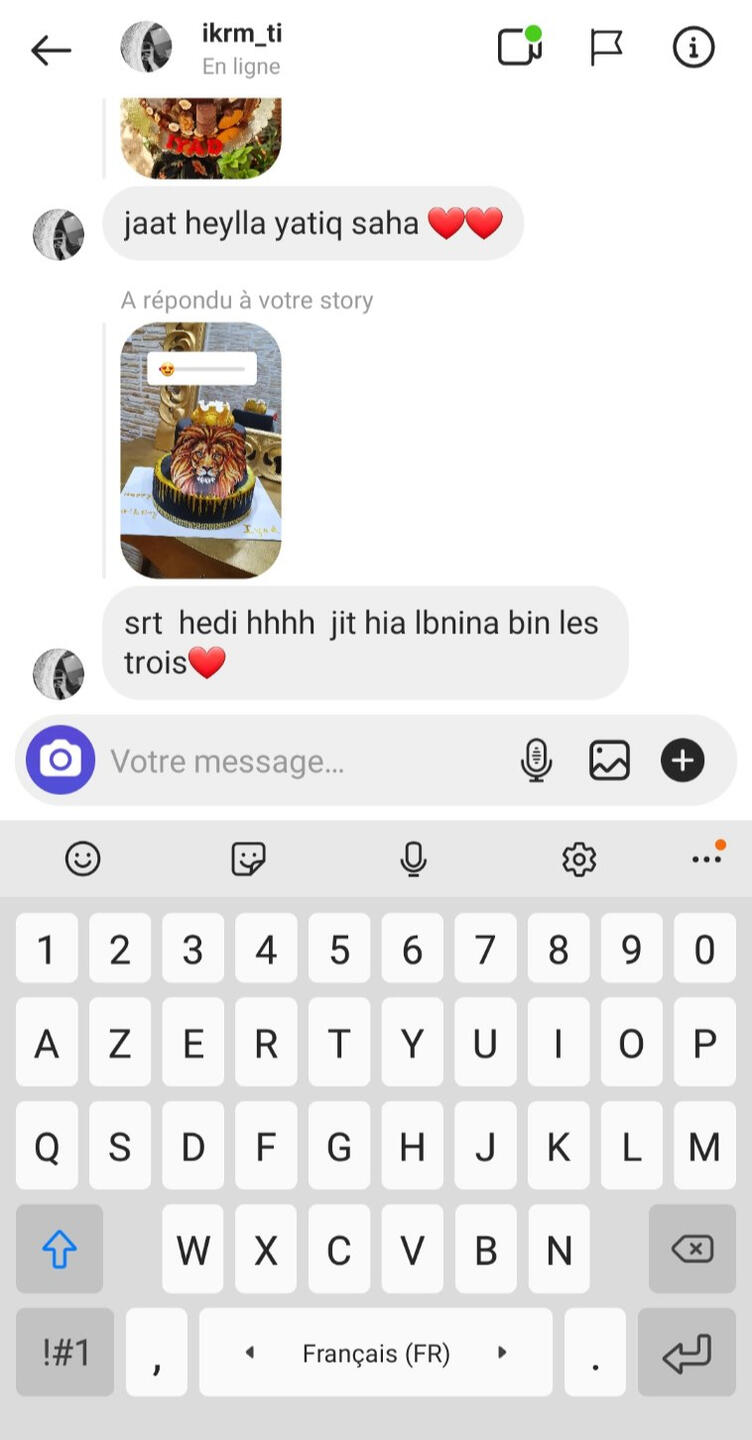Image resolution: width=752 pixels, height=1440 pixels.
Task: Open the keyboard emoji picker
Action: [x=83, y=858]
